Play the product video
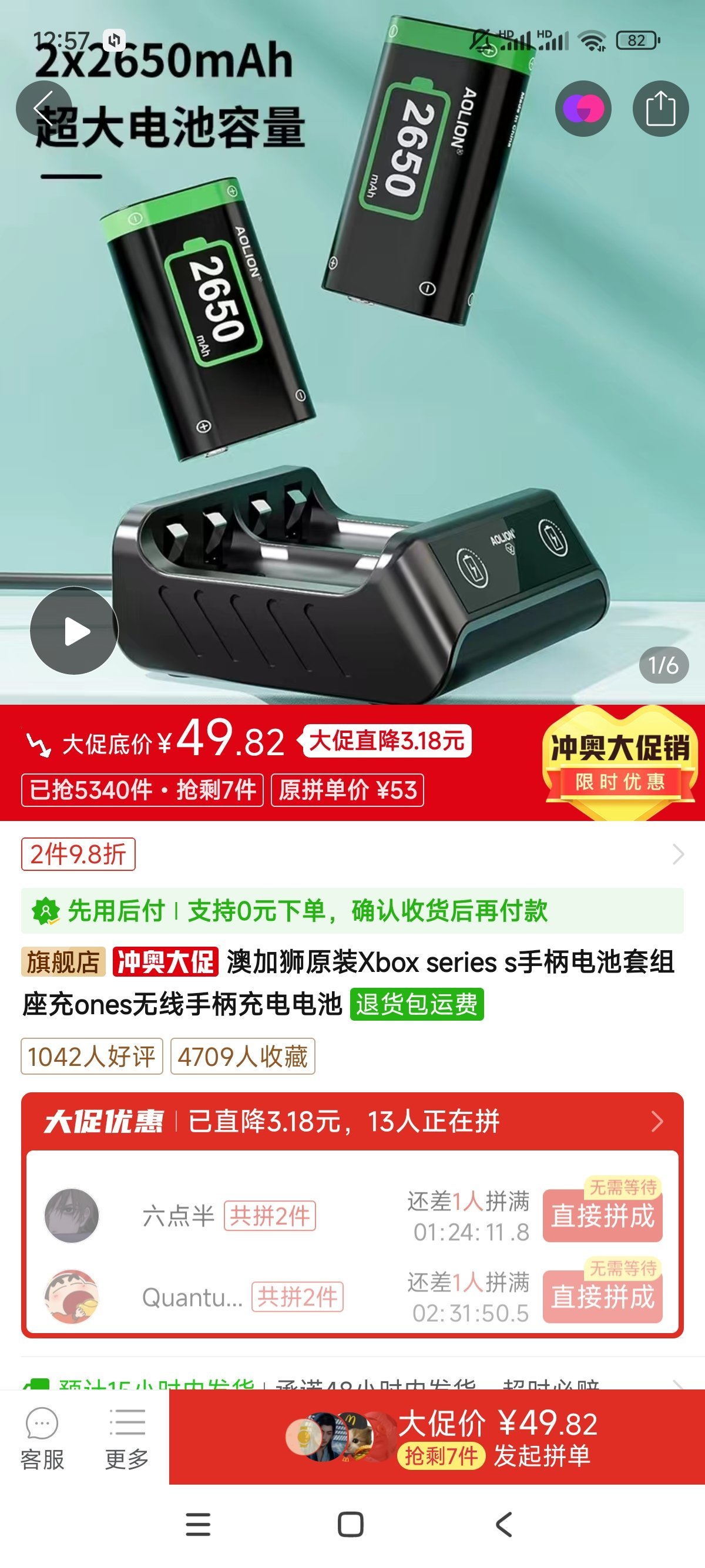Image resolution: width=705 pixels, height=1568 pixels. (x=74, y=631)
